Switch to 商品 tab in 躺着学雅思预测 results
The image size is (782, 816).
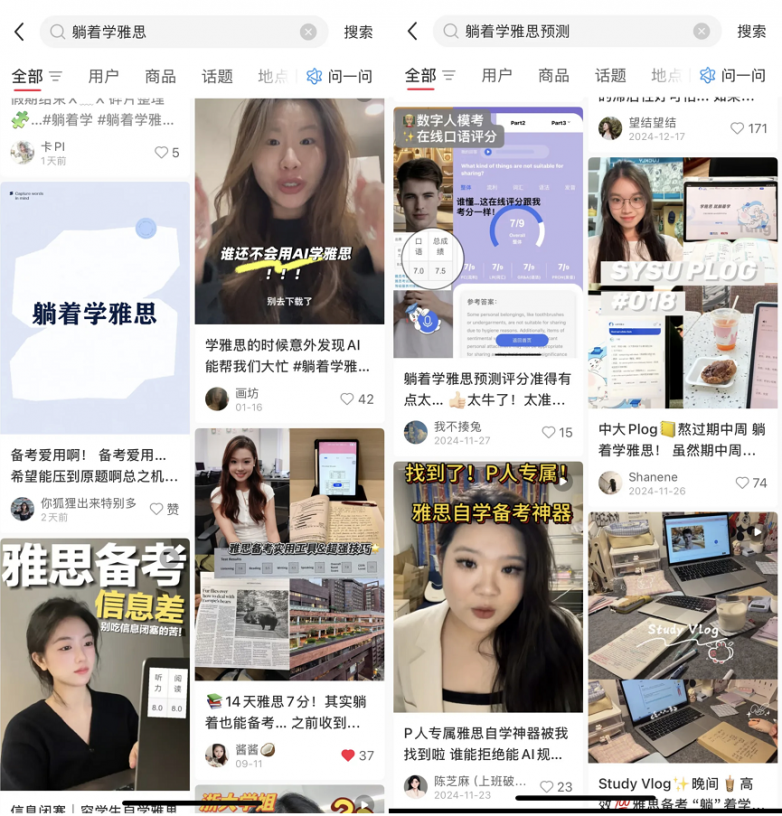[553, 76]
